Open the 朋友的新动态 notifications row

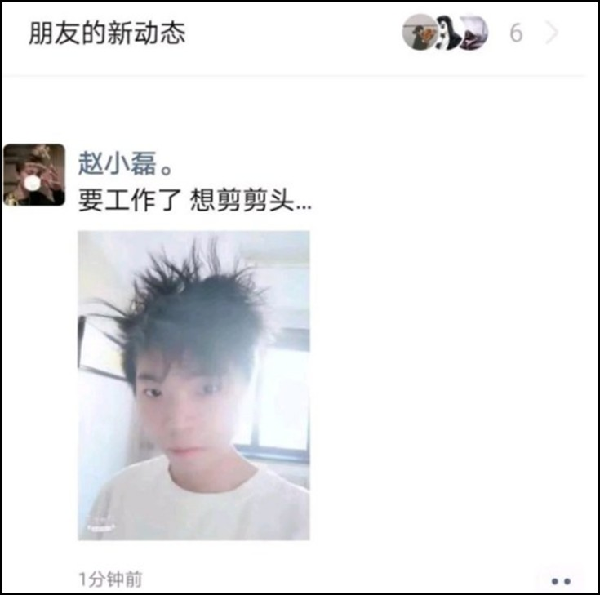tap(300, 35)
